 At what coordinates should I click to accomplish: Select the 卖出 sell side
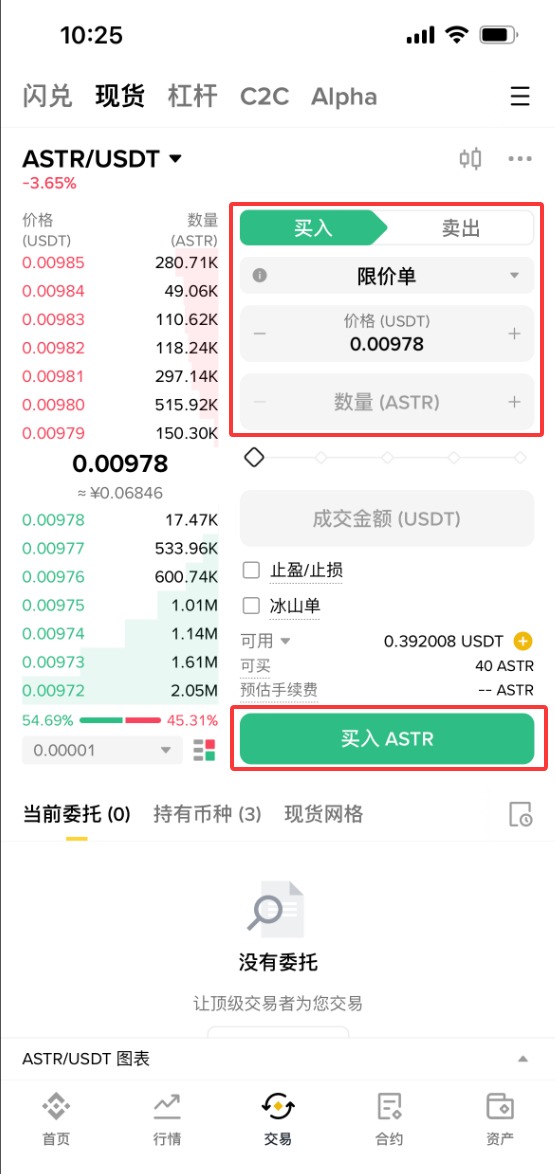tap(460, 228)
